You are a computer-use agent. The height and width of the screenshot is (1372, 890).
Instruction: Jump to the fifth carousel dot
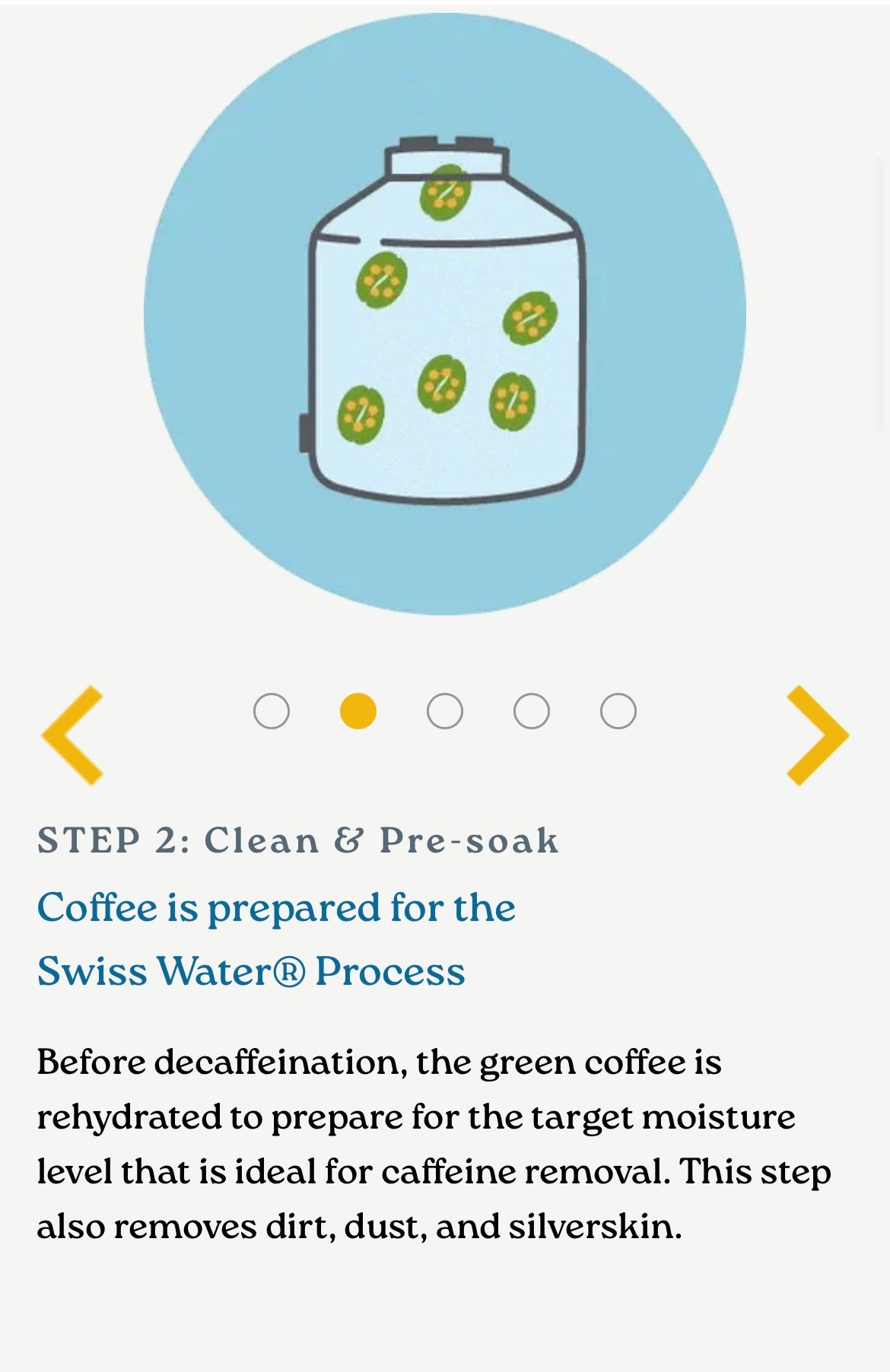click(x=618, y=711)
